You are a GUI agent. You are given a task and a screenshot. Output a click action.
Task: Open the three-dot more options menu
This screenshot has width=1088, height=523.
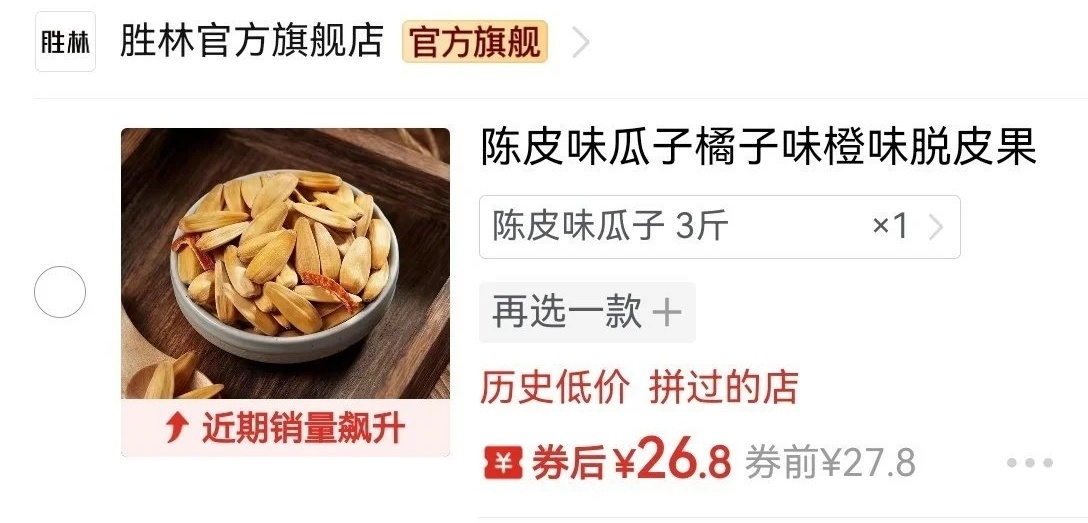[x=1030, y=463]
